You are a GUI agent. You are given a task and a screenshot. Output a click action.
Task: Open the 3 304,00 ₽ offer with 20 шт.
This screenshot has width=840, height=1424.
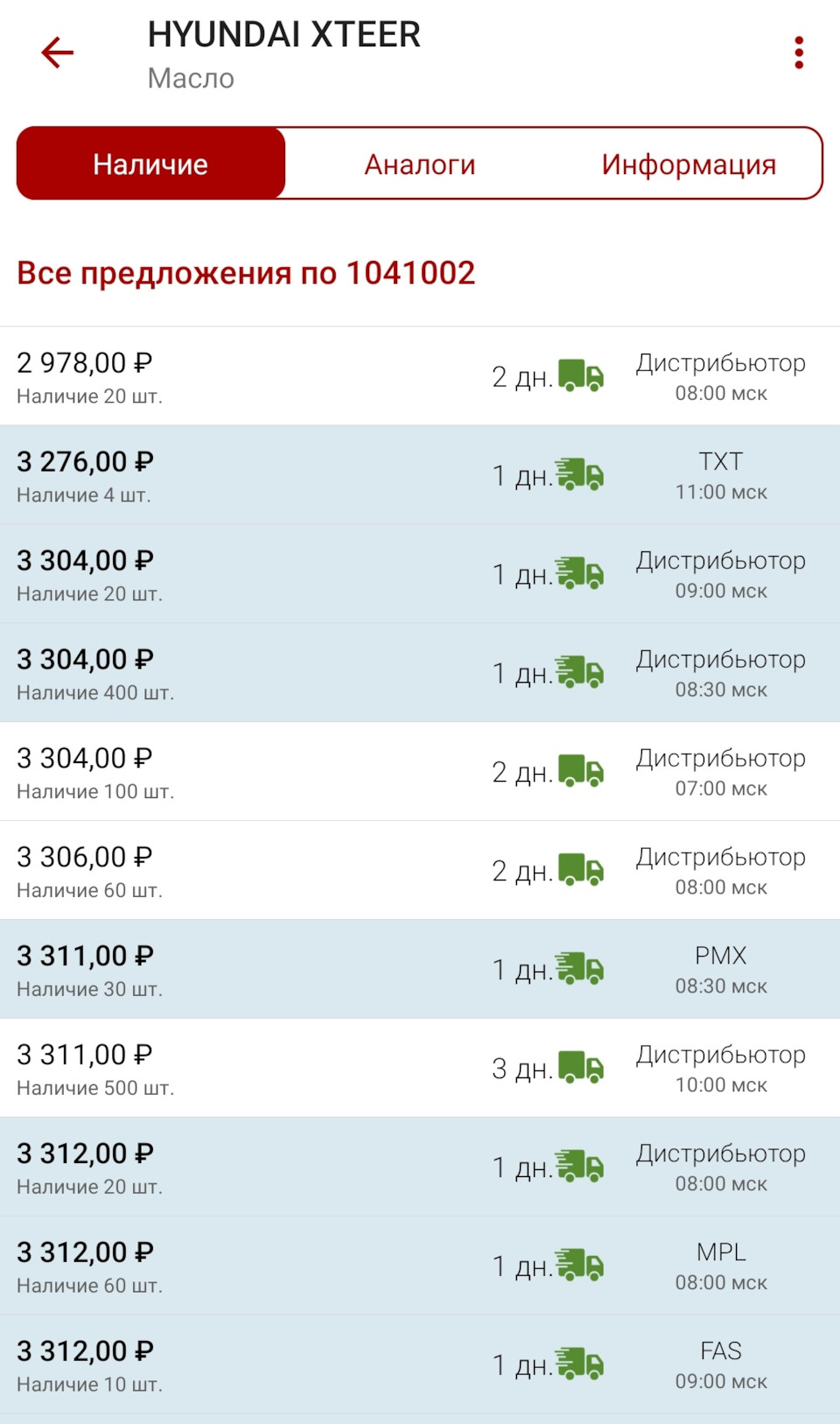coord(420,574)
